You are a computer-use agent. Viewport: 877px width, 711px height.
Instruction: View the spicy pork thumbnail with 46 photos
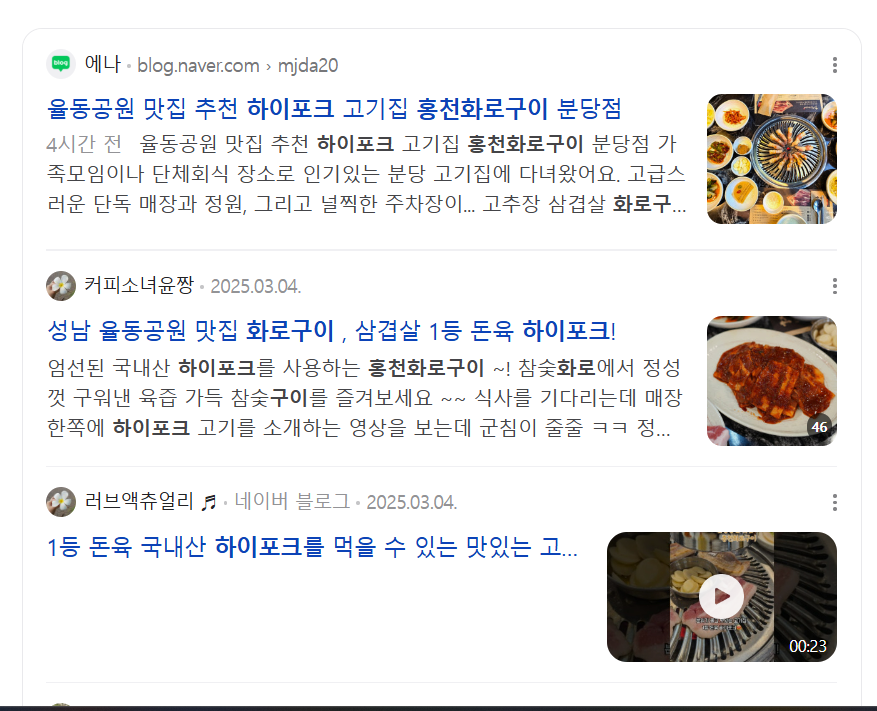[x=771, y=381]
